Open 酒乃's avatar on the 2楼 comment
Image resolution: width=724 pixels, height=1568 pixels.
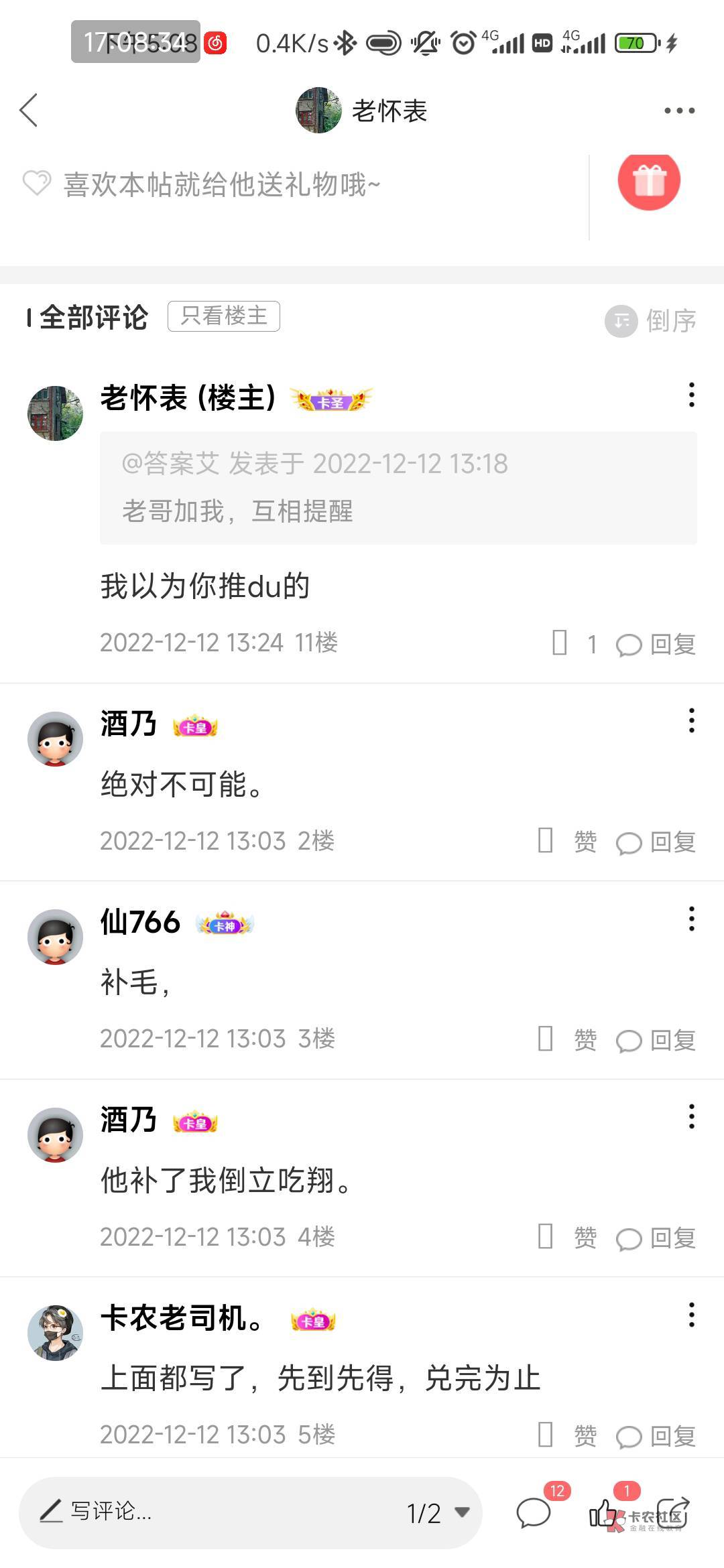click(55, 738)
